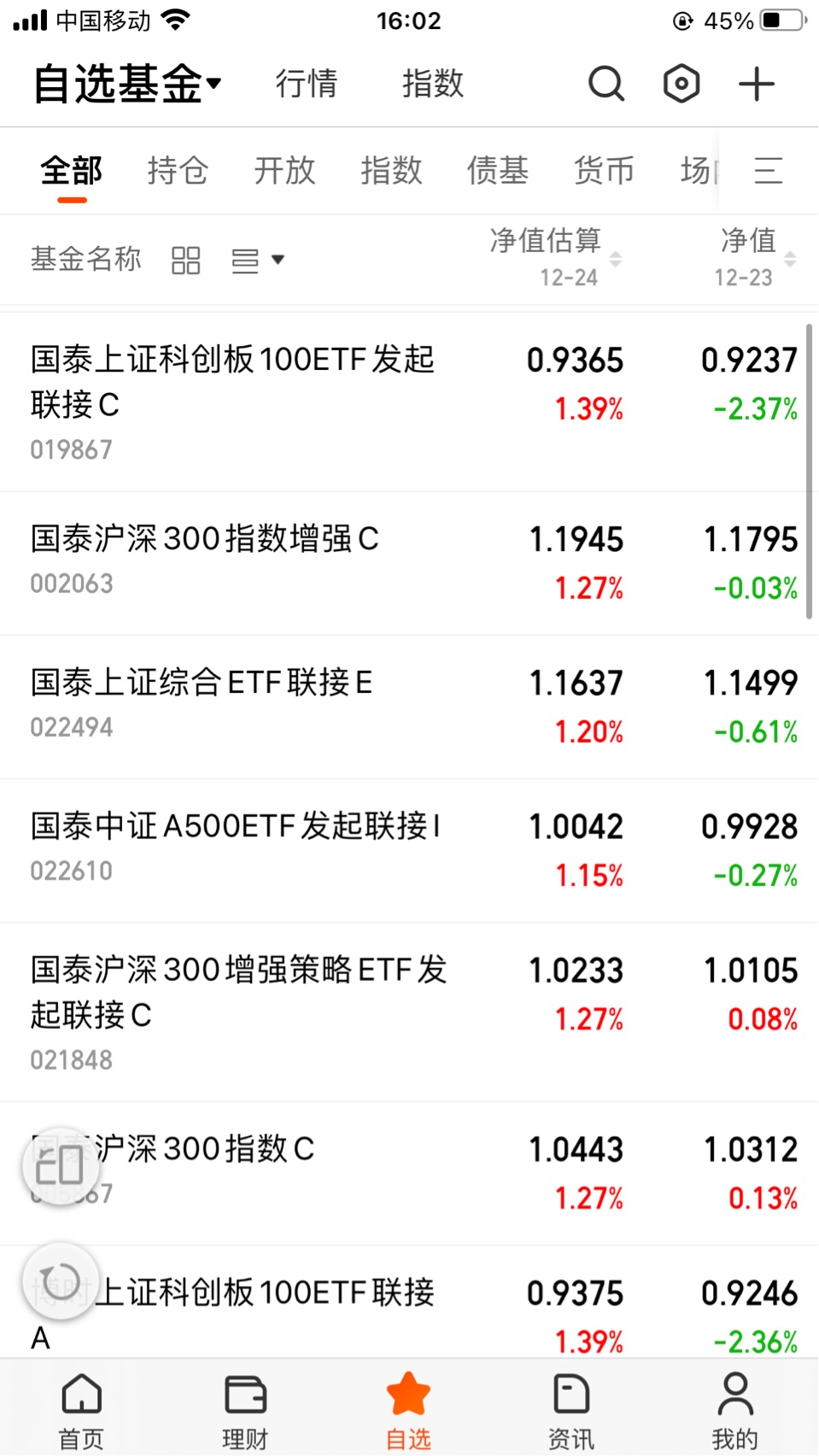Screen dimensions: 819x1456
Task: Switch to the 指数 top tab beside 行情
Action: pyautogui.click(x=433, y=84)
